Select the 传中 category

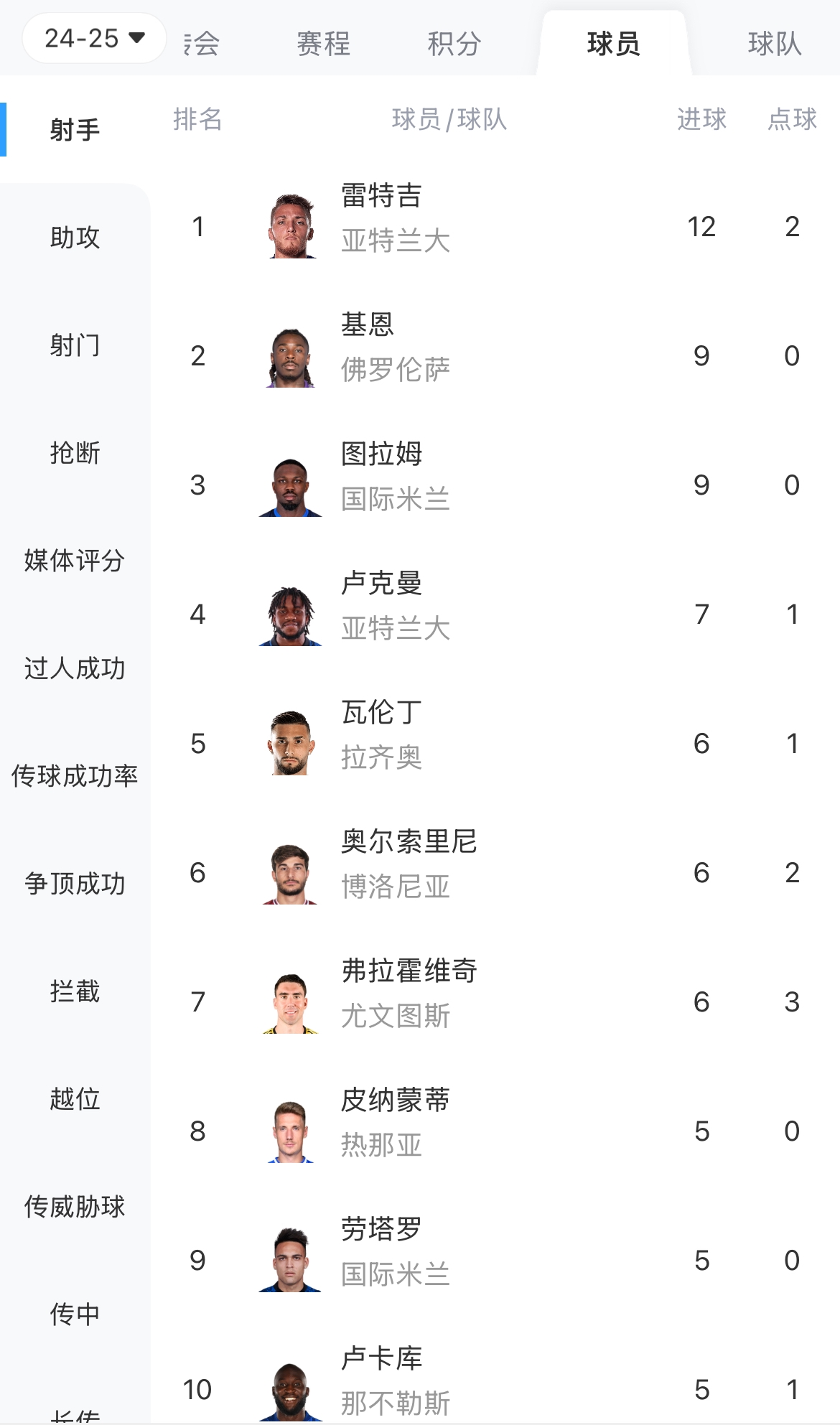point(75,1314)
